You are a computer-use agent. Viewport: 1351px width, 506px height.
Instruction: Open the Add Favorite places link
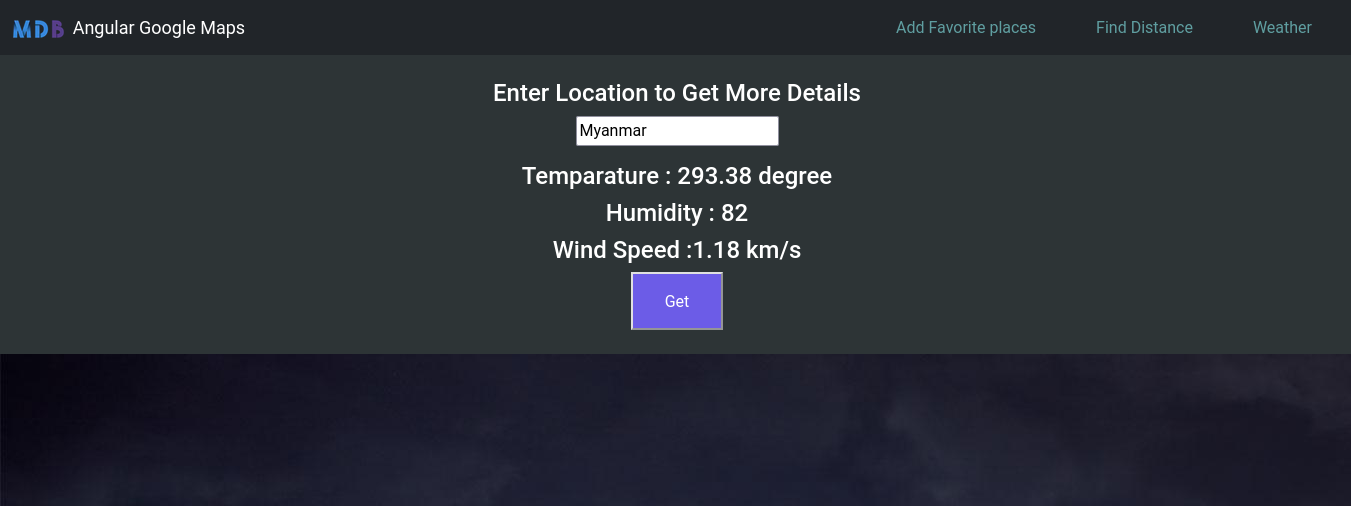[965, 28]
